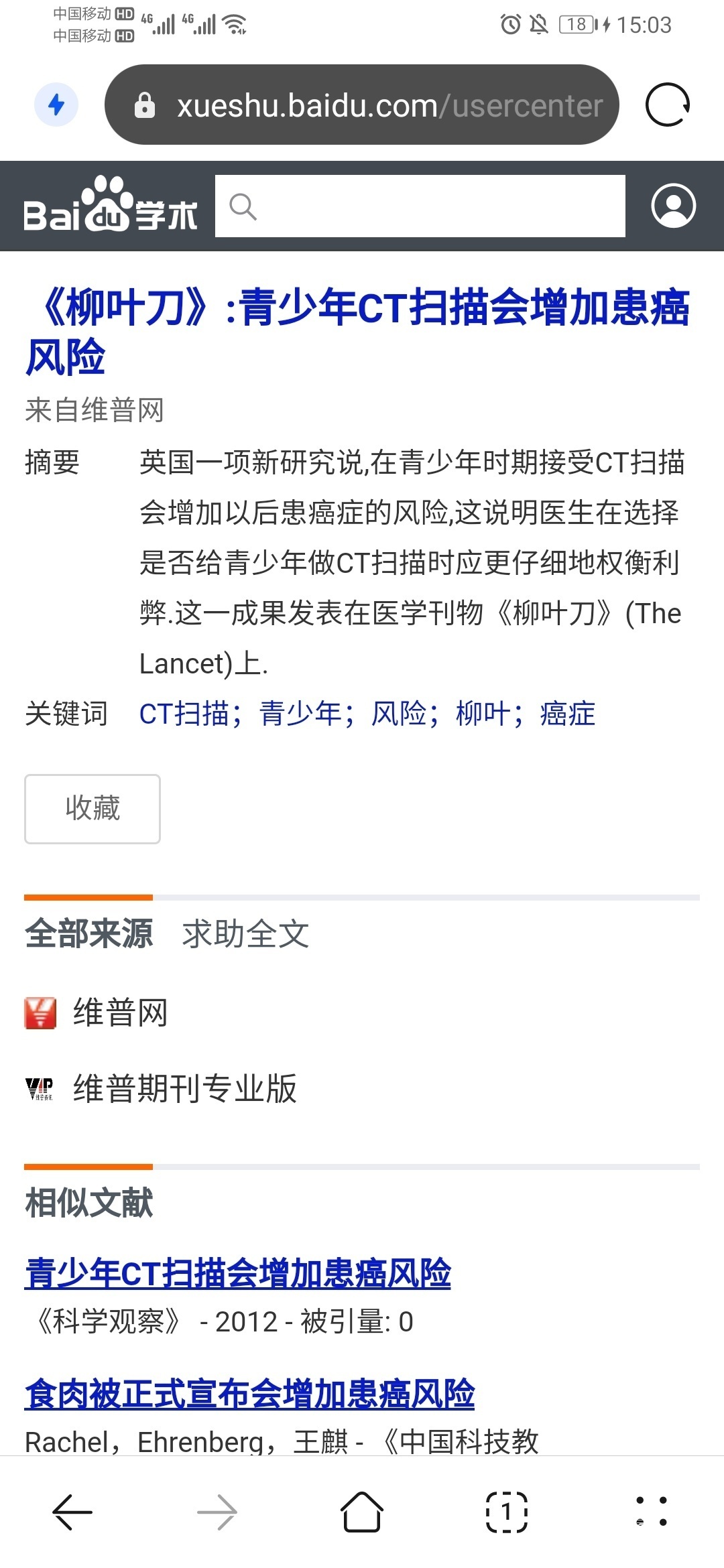Open the browser tab switcher
The width and height of the screenshot is (724, 1568).
point(506,1512)
